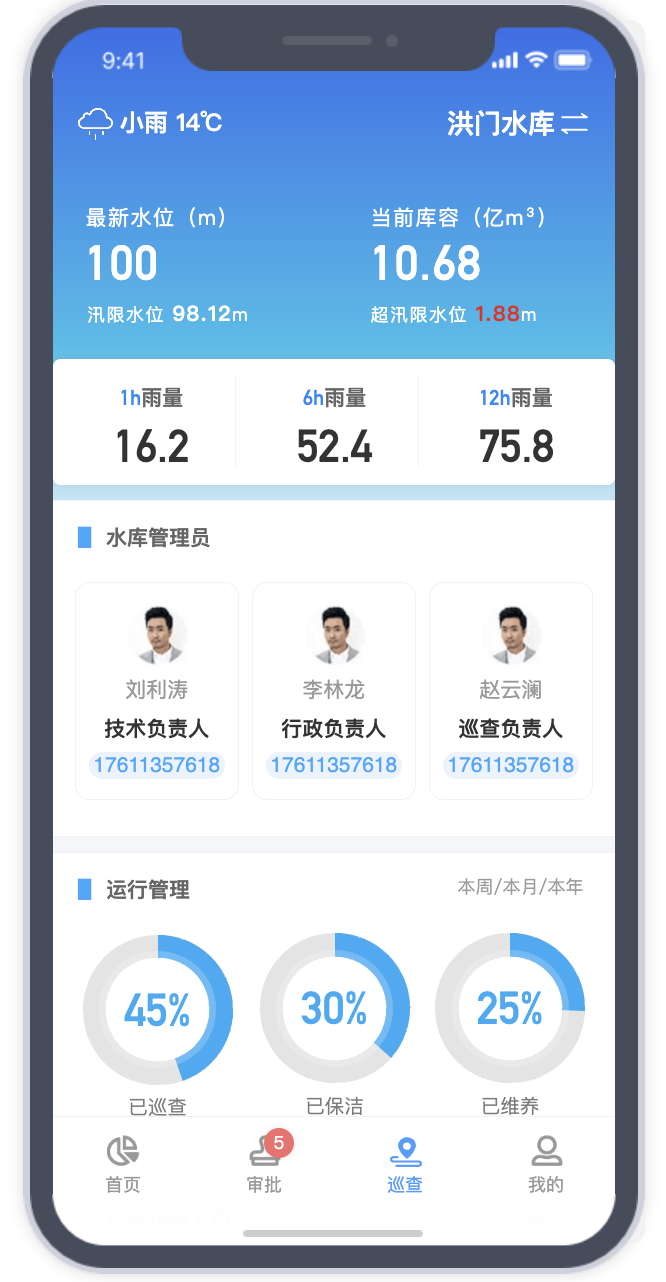Open the 我的 profile tab

point(546,1164)
